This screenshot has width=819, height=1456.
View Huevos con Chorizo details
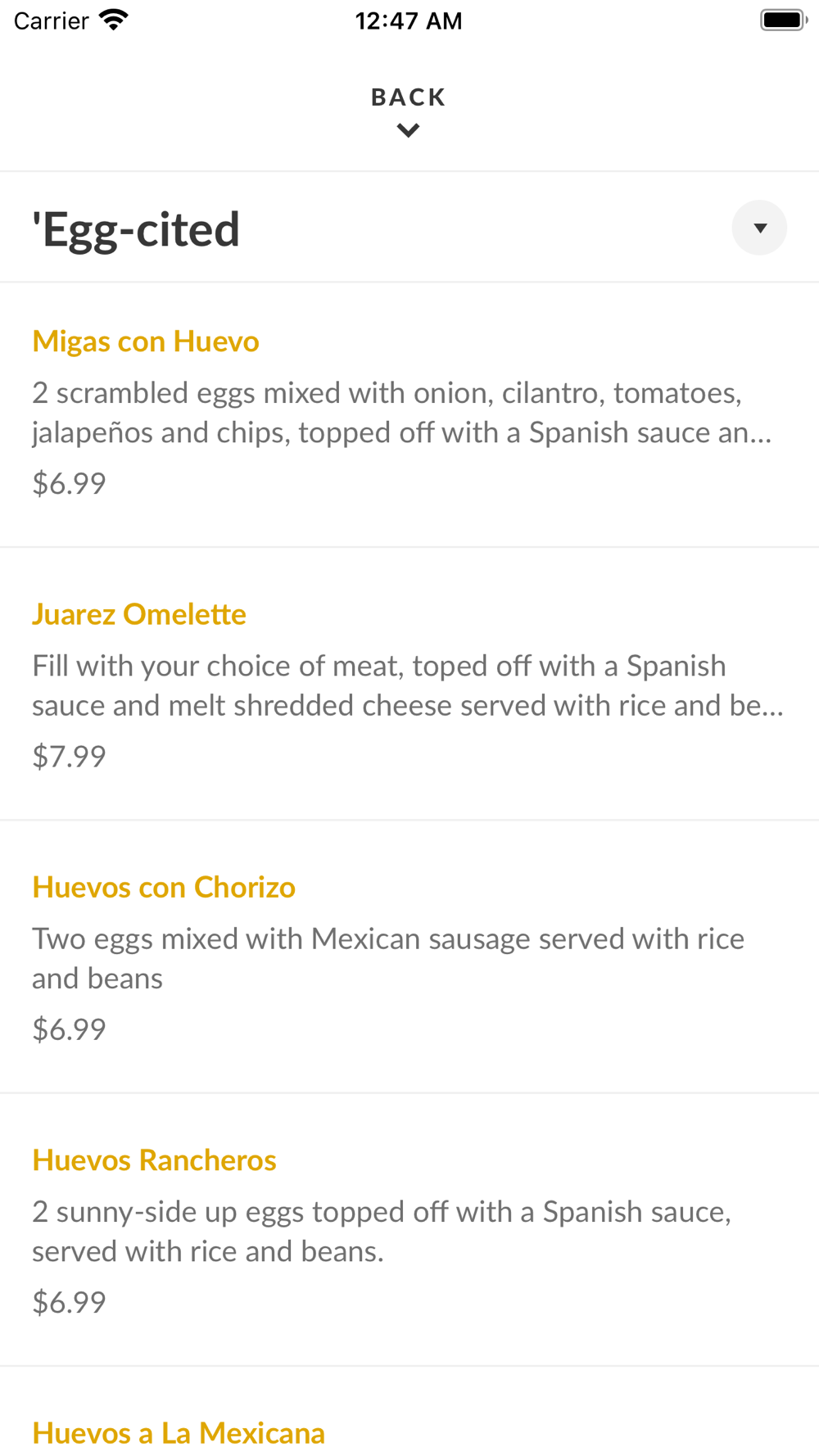click(x=409, y=956)
